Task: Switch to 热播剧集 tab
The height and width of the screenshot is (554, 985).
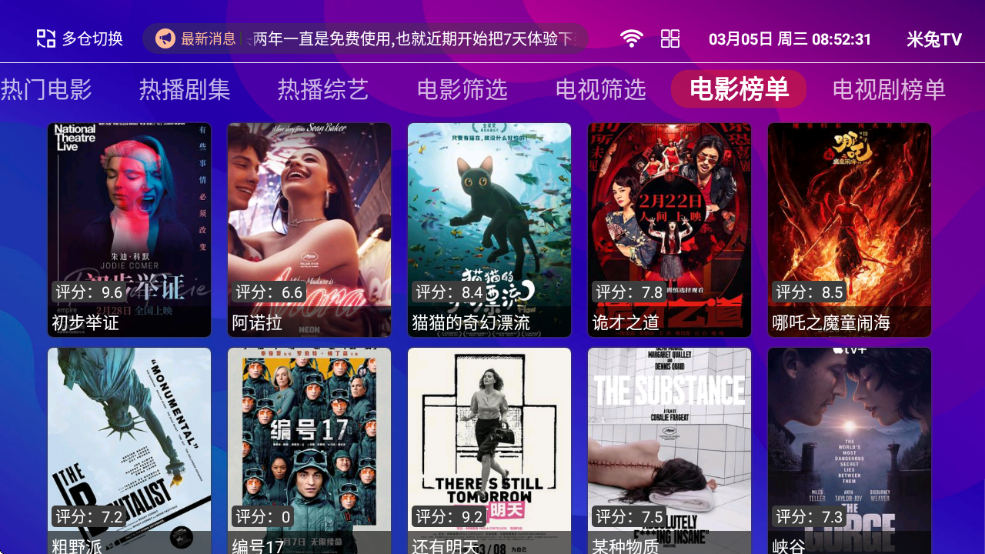Action: [185, 89]
